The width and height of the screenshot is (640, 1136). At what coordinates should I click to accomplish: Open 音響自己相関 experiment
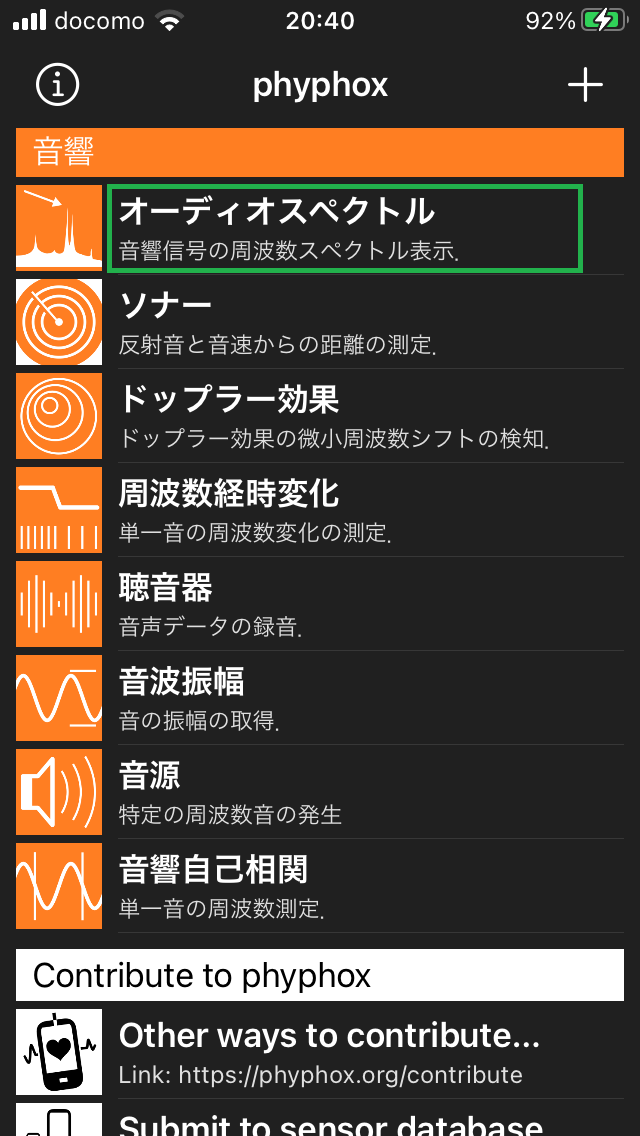point(320,886)
